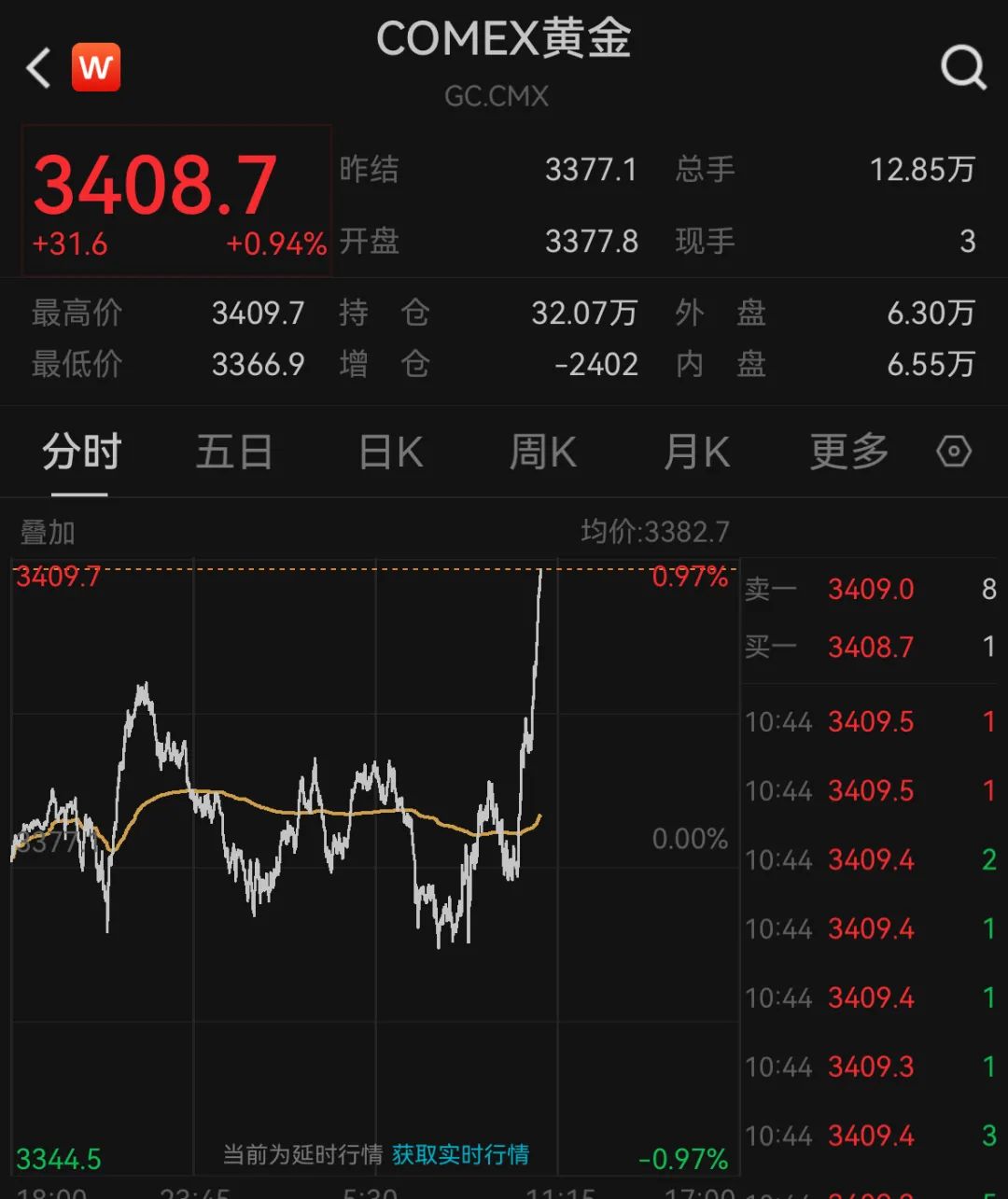The image size is (1008, 1199).
Task: View the 月K chart tab
Action: [x=696, y=453]
